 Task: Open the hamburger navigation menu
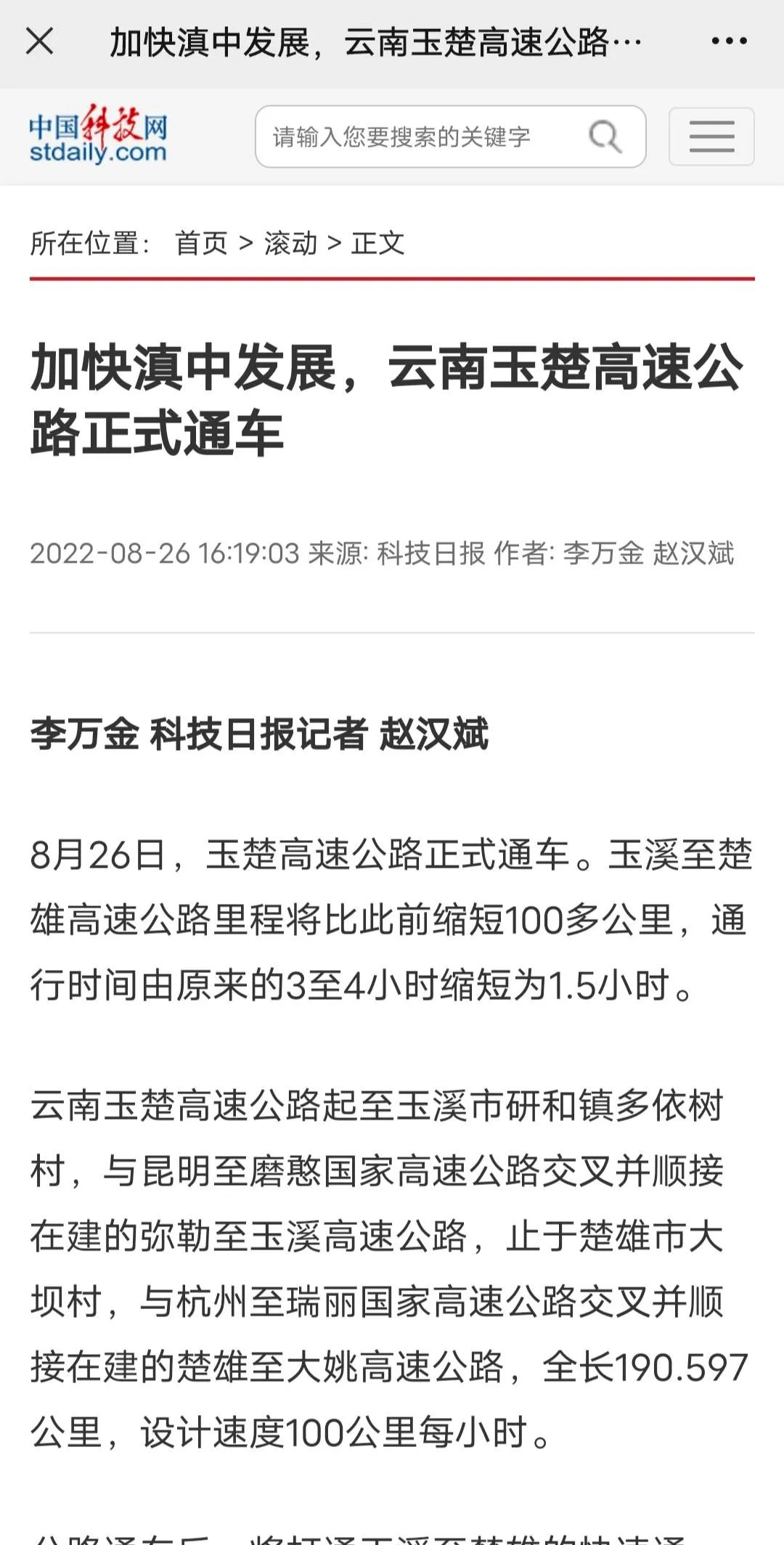point(711,136)
